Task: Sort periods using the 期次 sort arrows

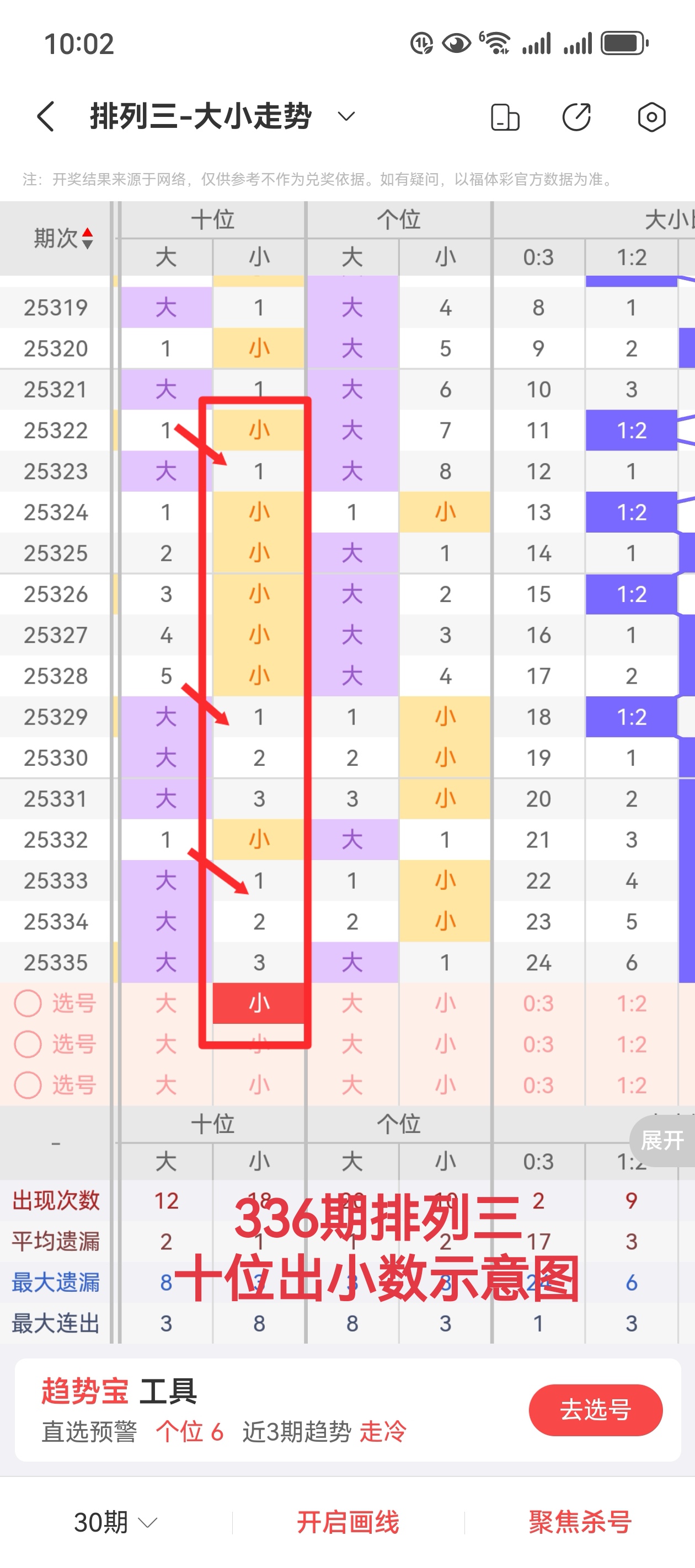Action: (88, 238)
